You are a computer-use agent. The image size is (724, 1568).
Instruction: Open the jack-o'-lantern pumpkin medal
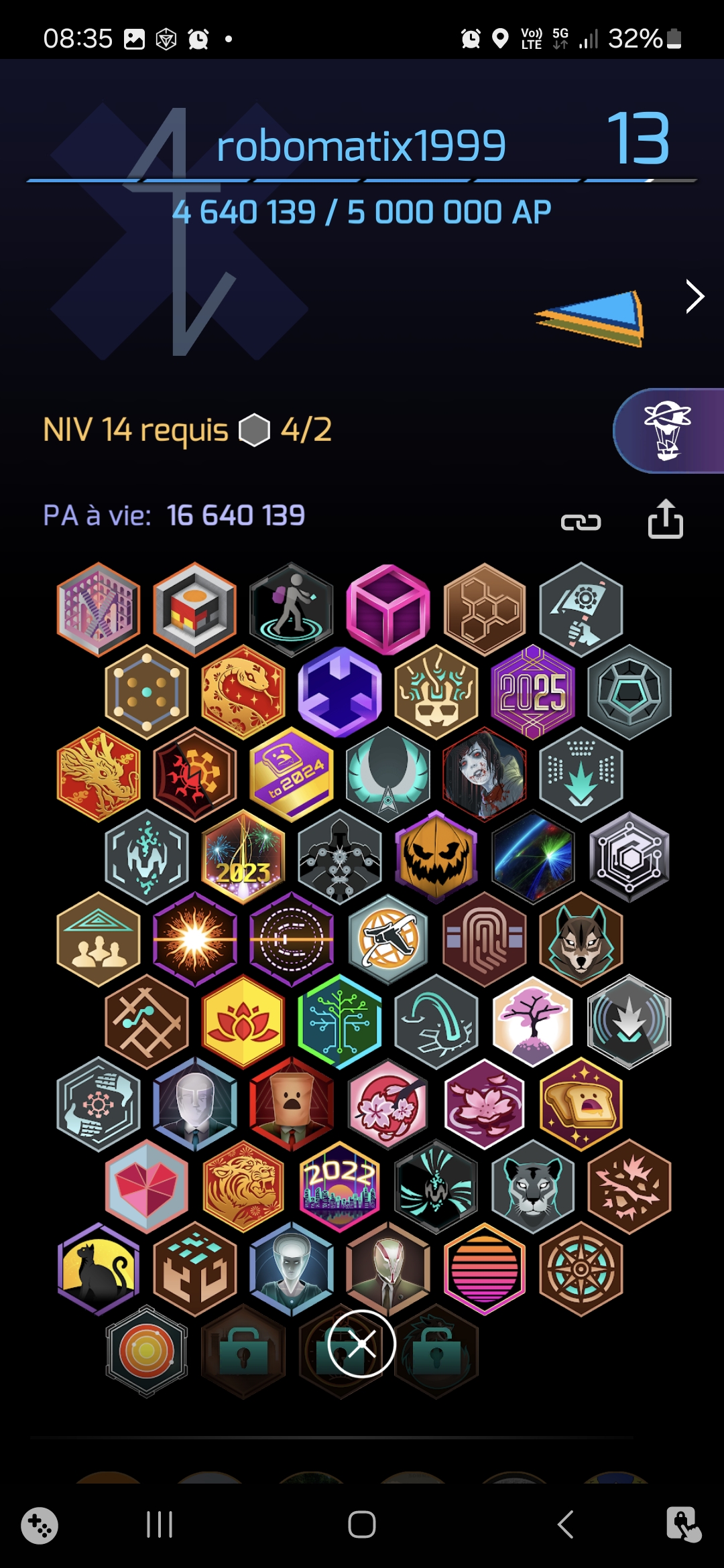point(436,857)
